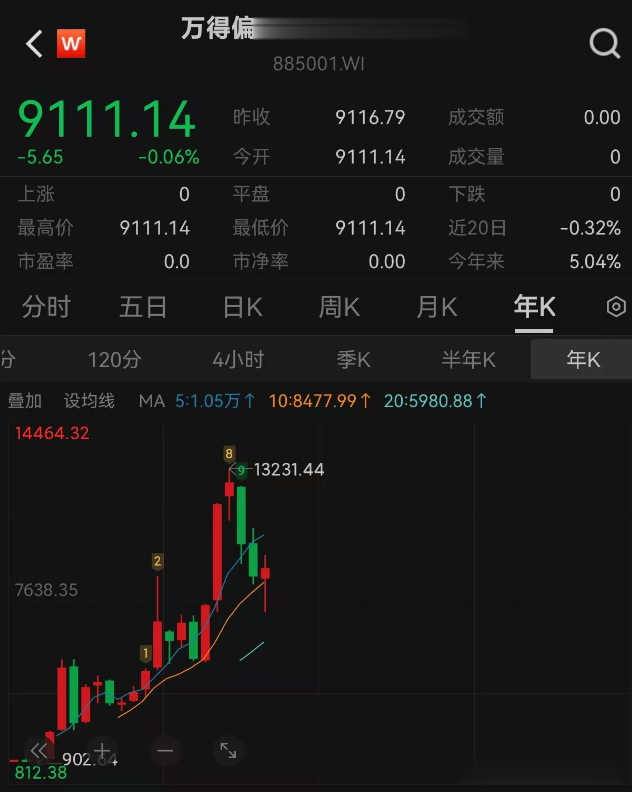Tap 叠加 to overlay another index
The width and height of the screenshot is (632, 792).
pyautogui.click(x=25, y=401)
